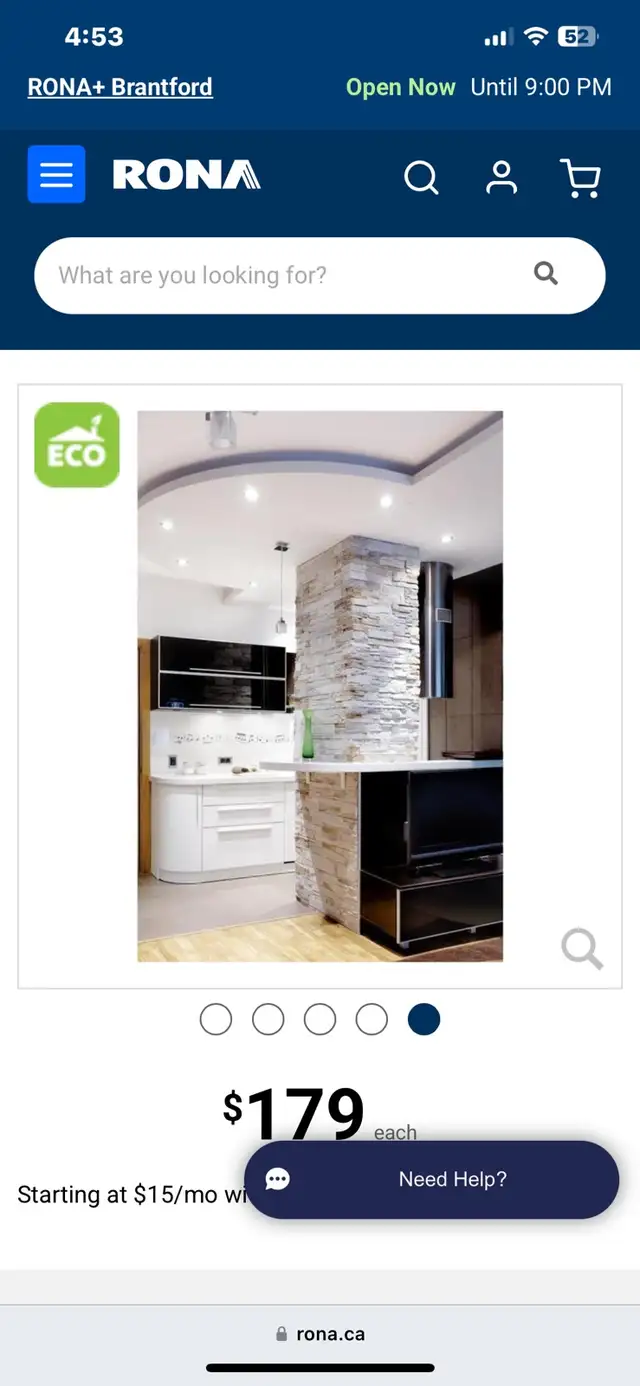Open the user account icon

click(x=501, y=177)
